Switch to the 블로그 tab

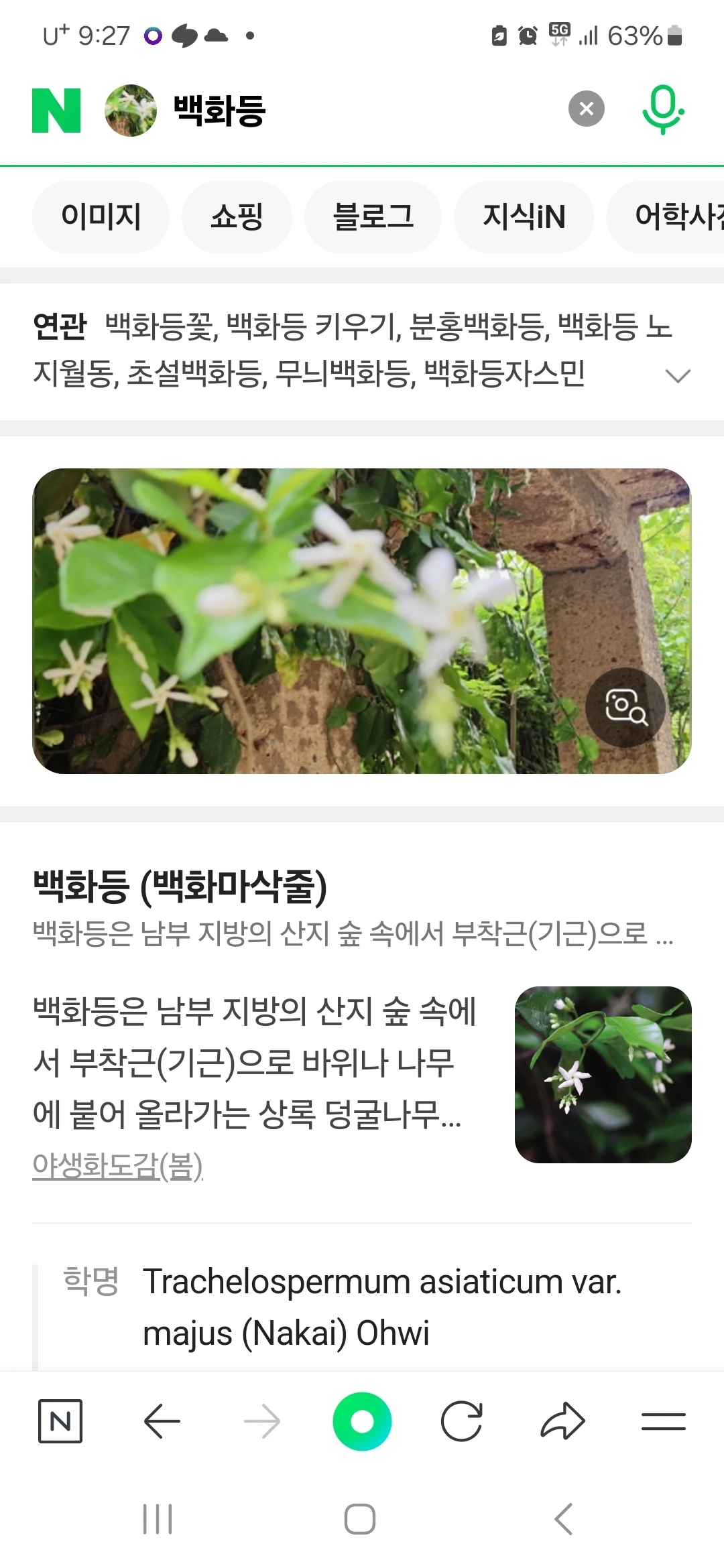pos(373,216)
